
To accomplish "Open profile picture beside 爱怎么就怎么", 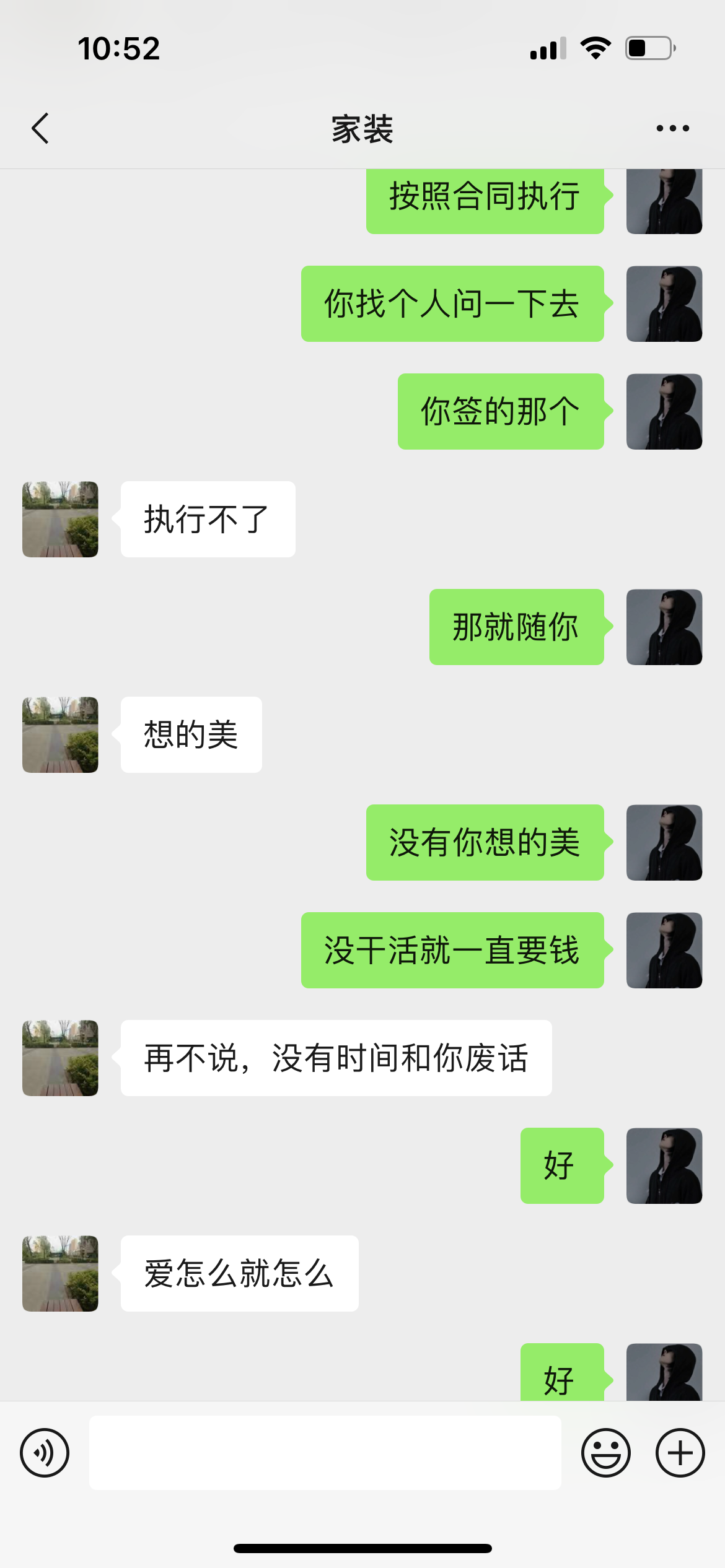I will point(60,1273).
